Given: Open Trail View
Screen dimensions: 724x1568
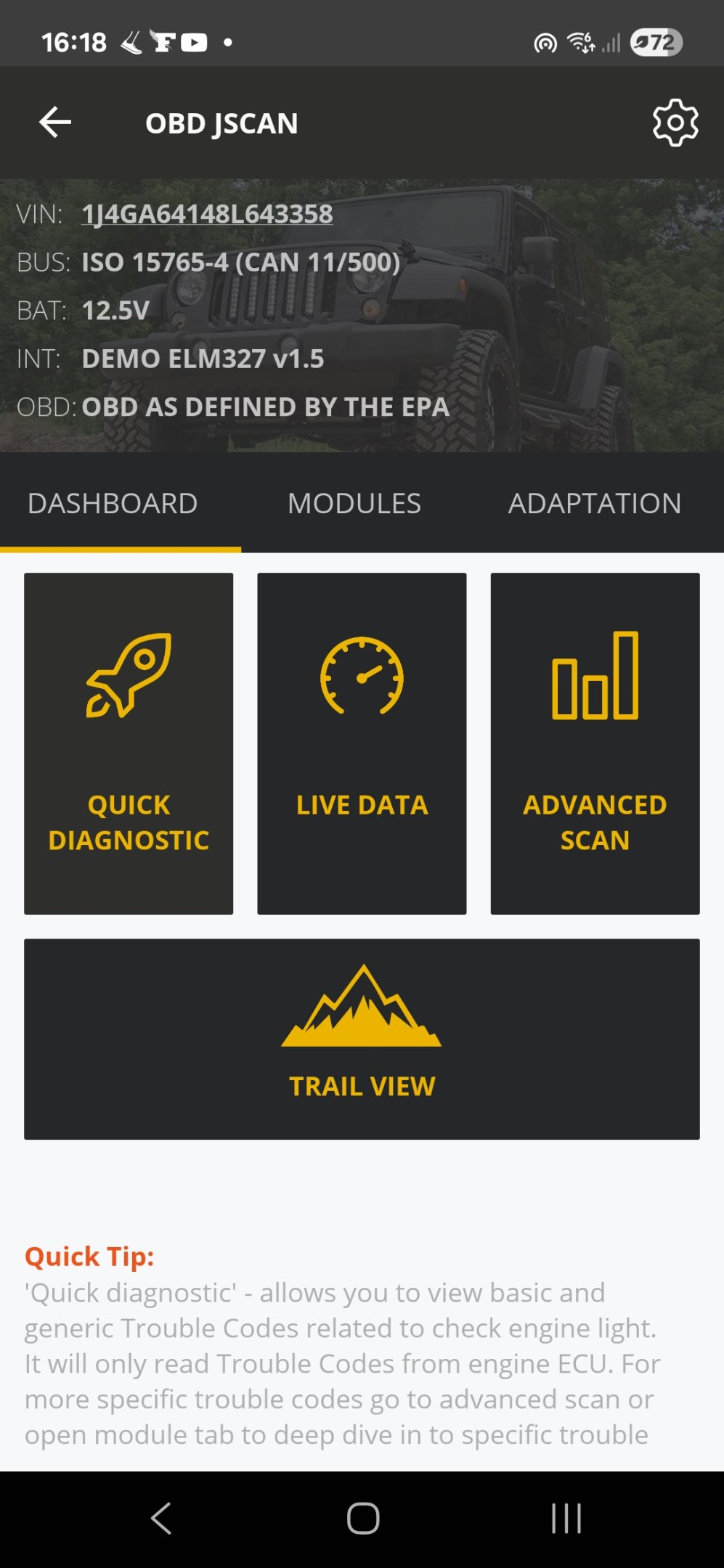Looking at the screenshot, I should 362,1039.
